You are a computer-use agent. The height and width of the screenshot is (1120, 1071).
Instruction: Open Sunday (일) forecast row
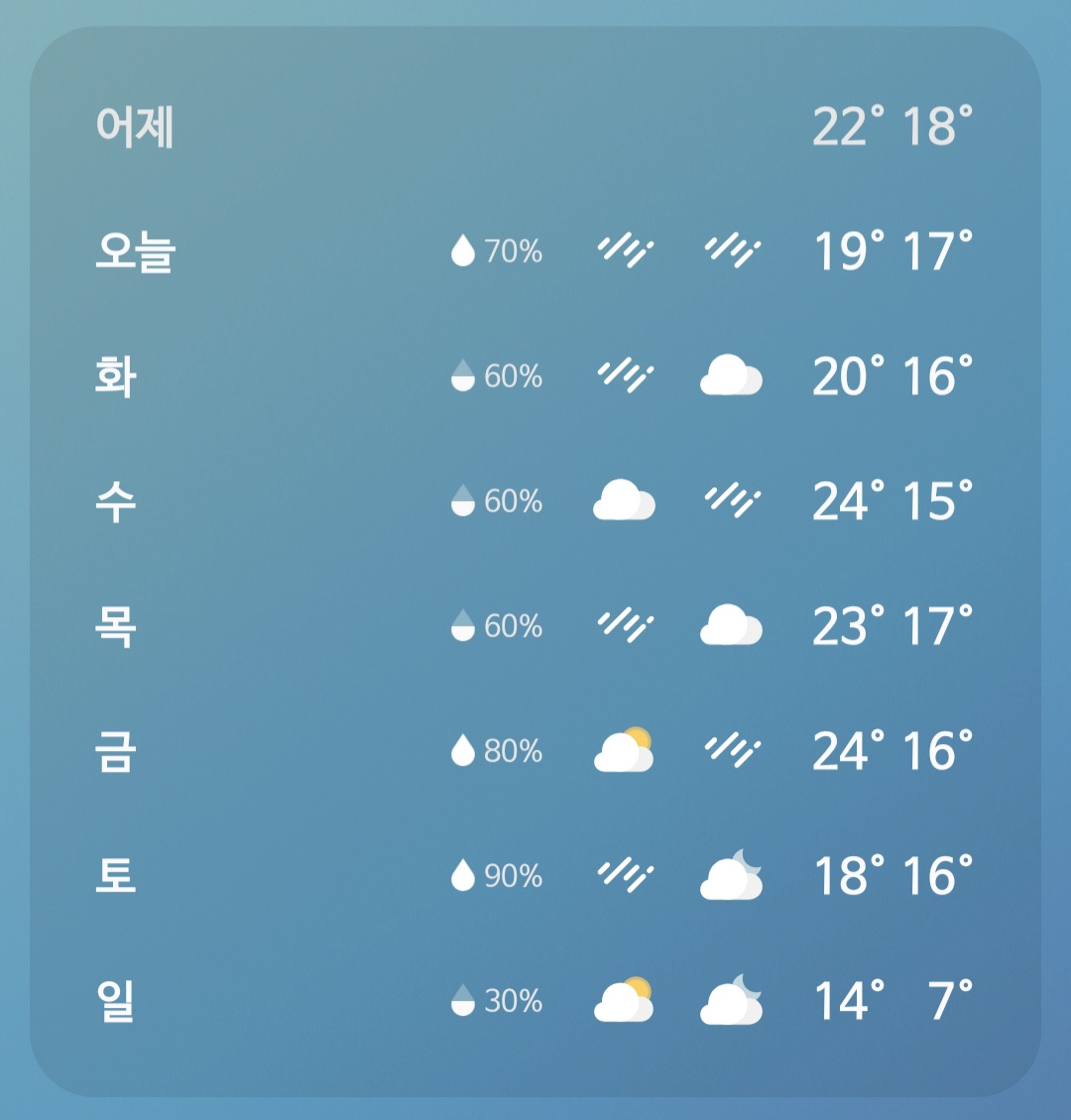[x=535, y=1000]
